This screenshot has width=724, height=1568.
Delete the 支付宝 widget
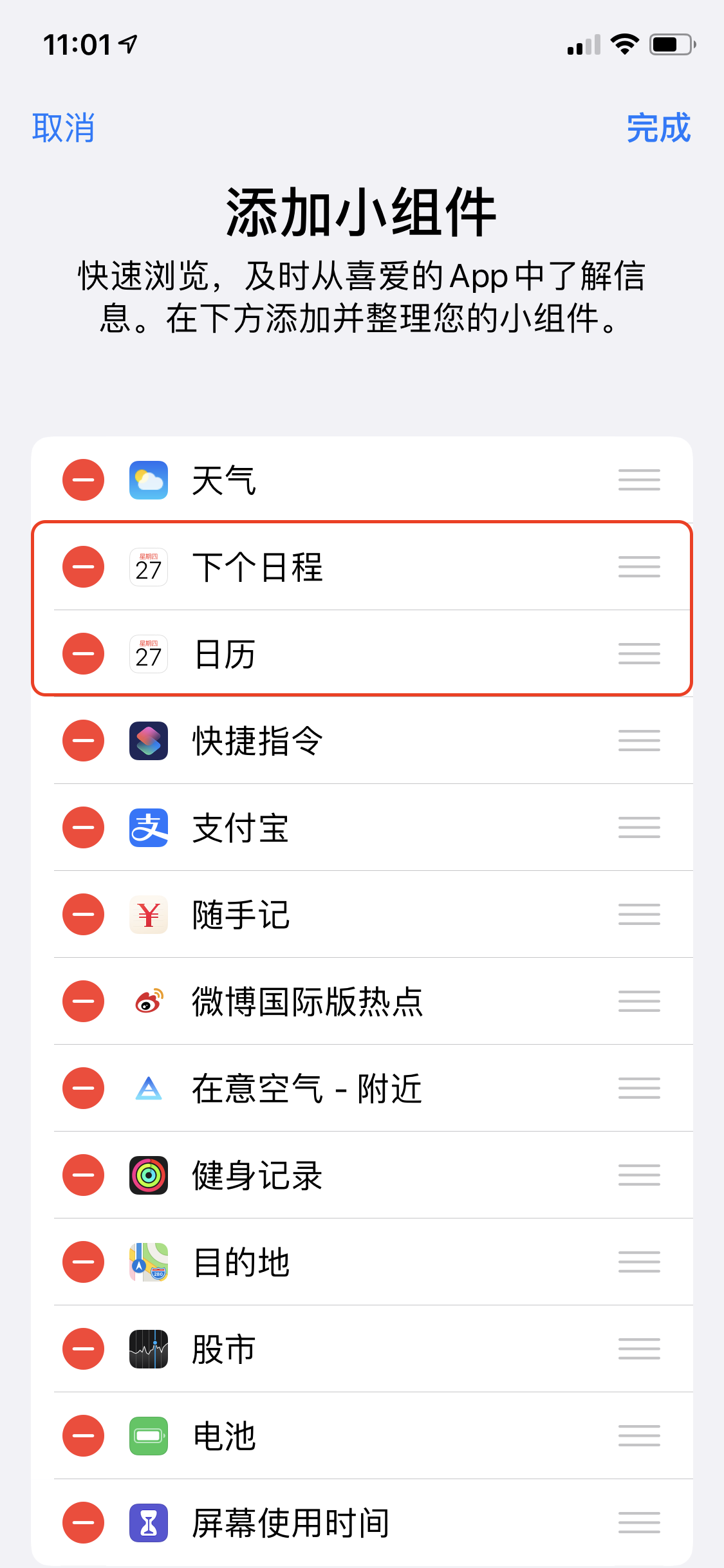point(83,828)
